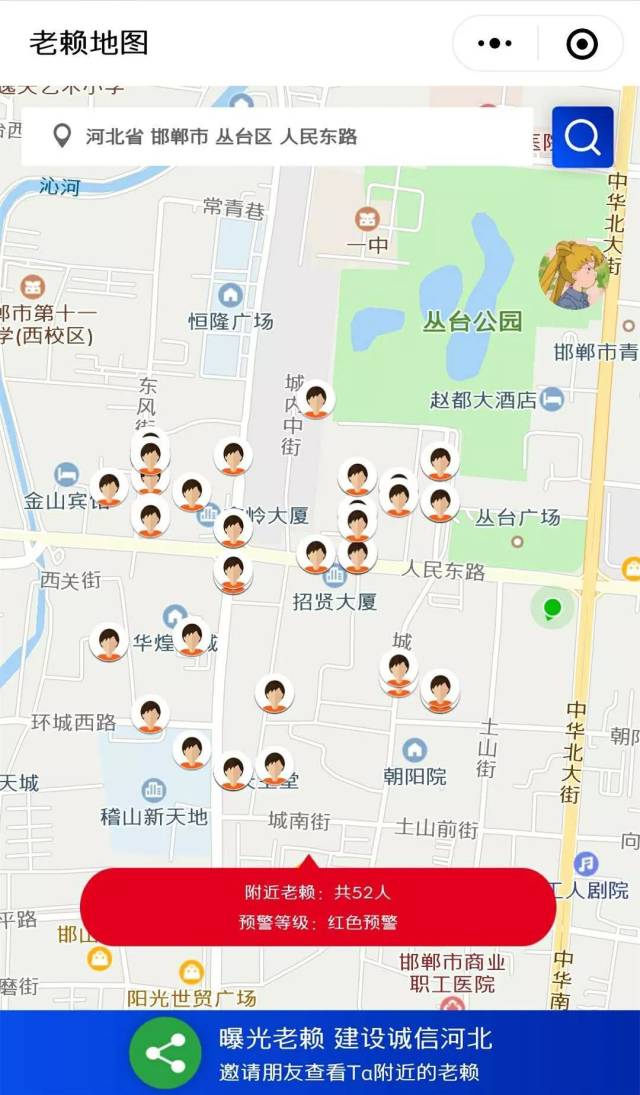Tap the person marker near 城内中街
Viewport: 640px width, 1095px height.
coord(316,400)
